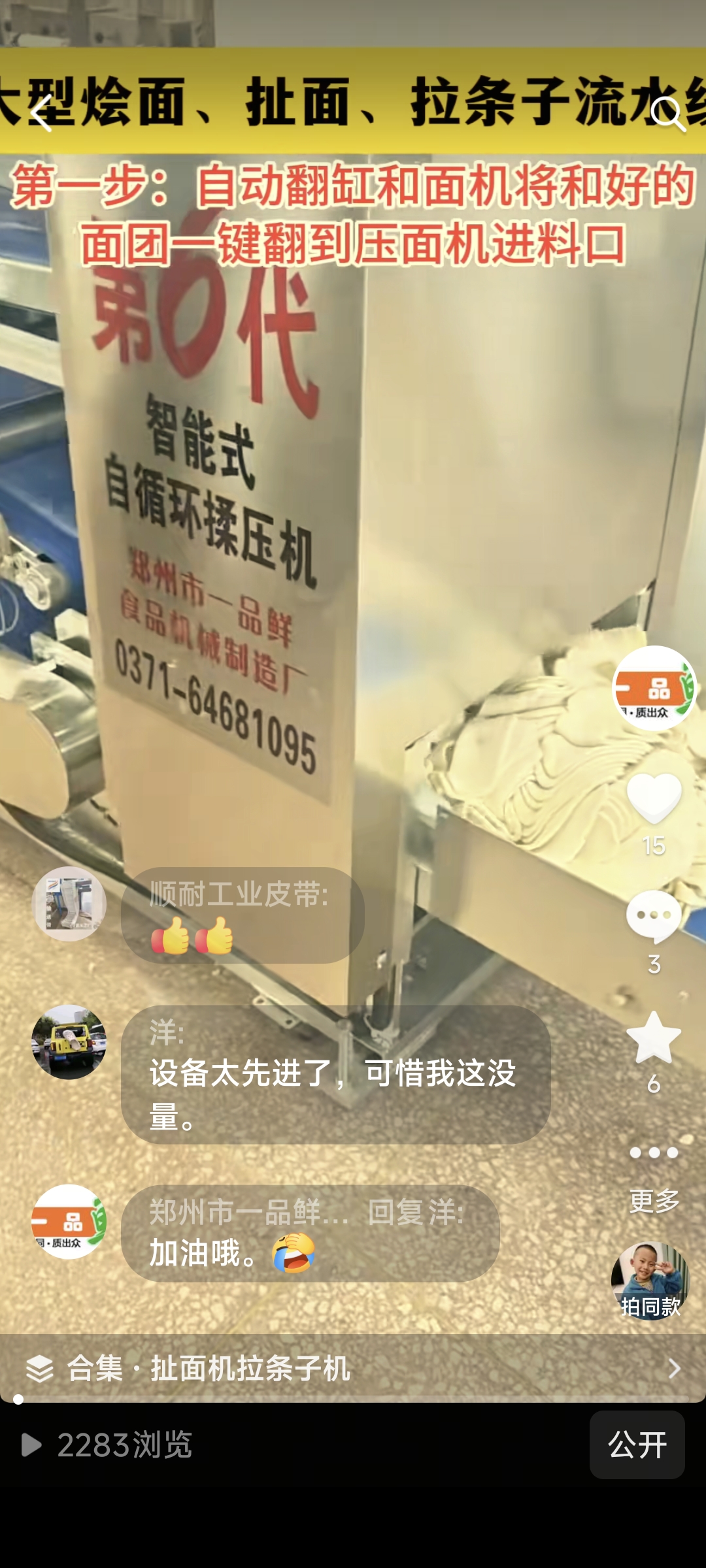Like this video with the heart icon
The width and height of the screenshot is (706, 1568).
pyautogui.click(x=654, y=798)
